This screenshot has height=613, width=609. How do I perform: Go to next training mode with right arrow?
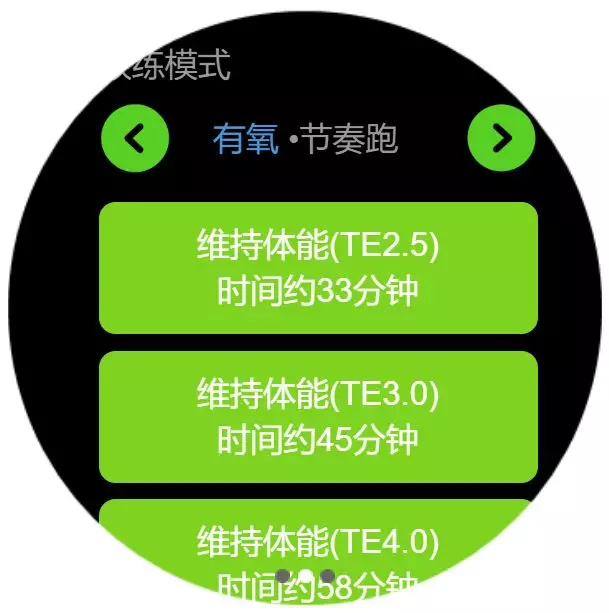coord(502,138)
